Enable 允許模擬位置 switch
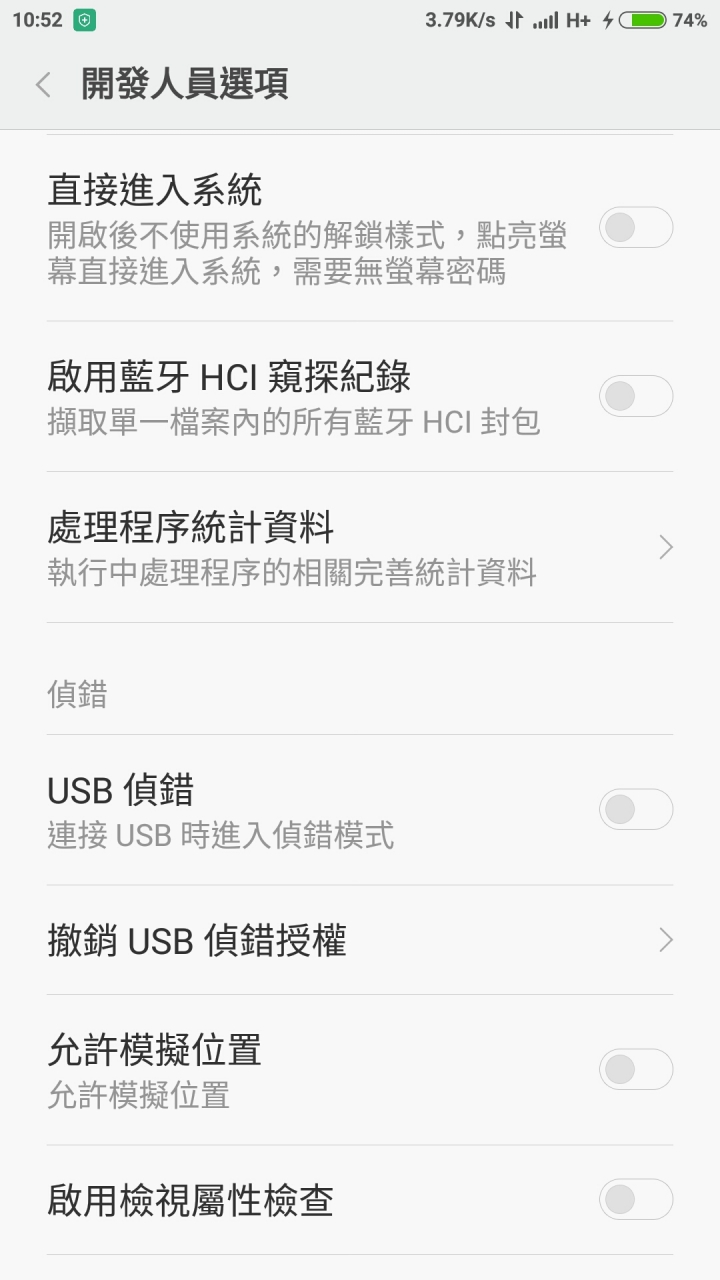This screenshot has width=720, height=1280. [x=635, y=1069]
